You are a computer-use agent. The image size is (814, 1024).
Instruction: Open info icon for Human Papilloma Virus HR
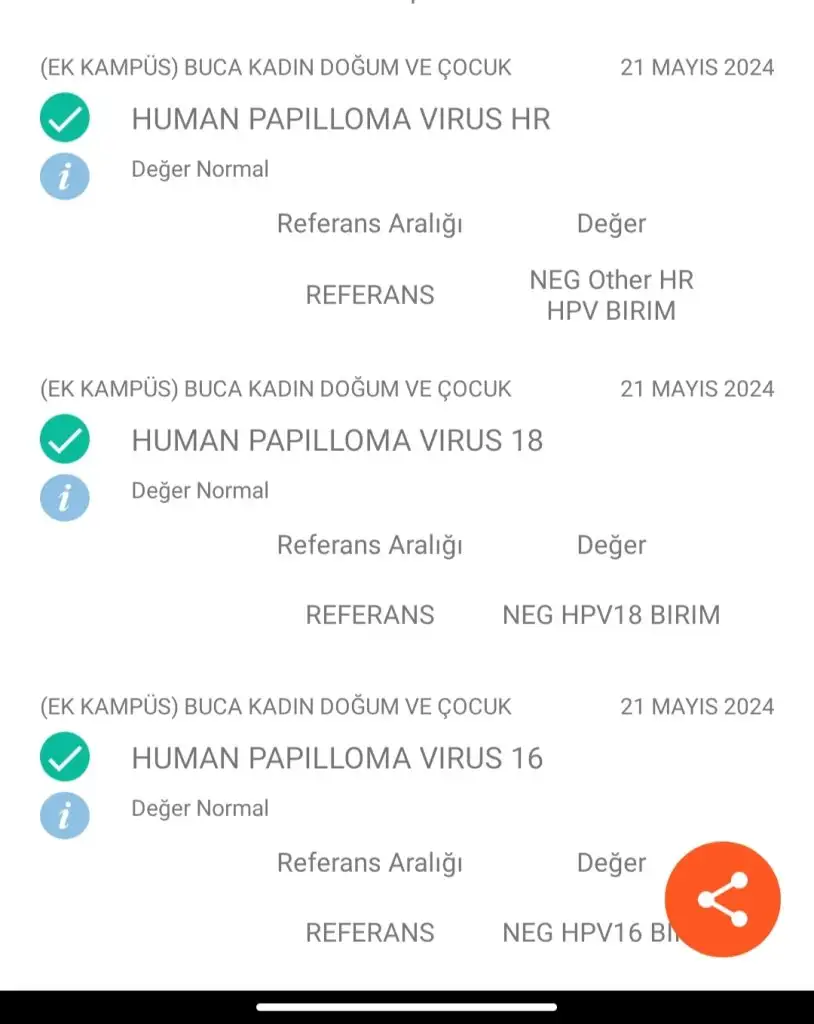point(65,178)
